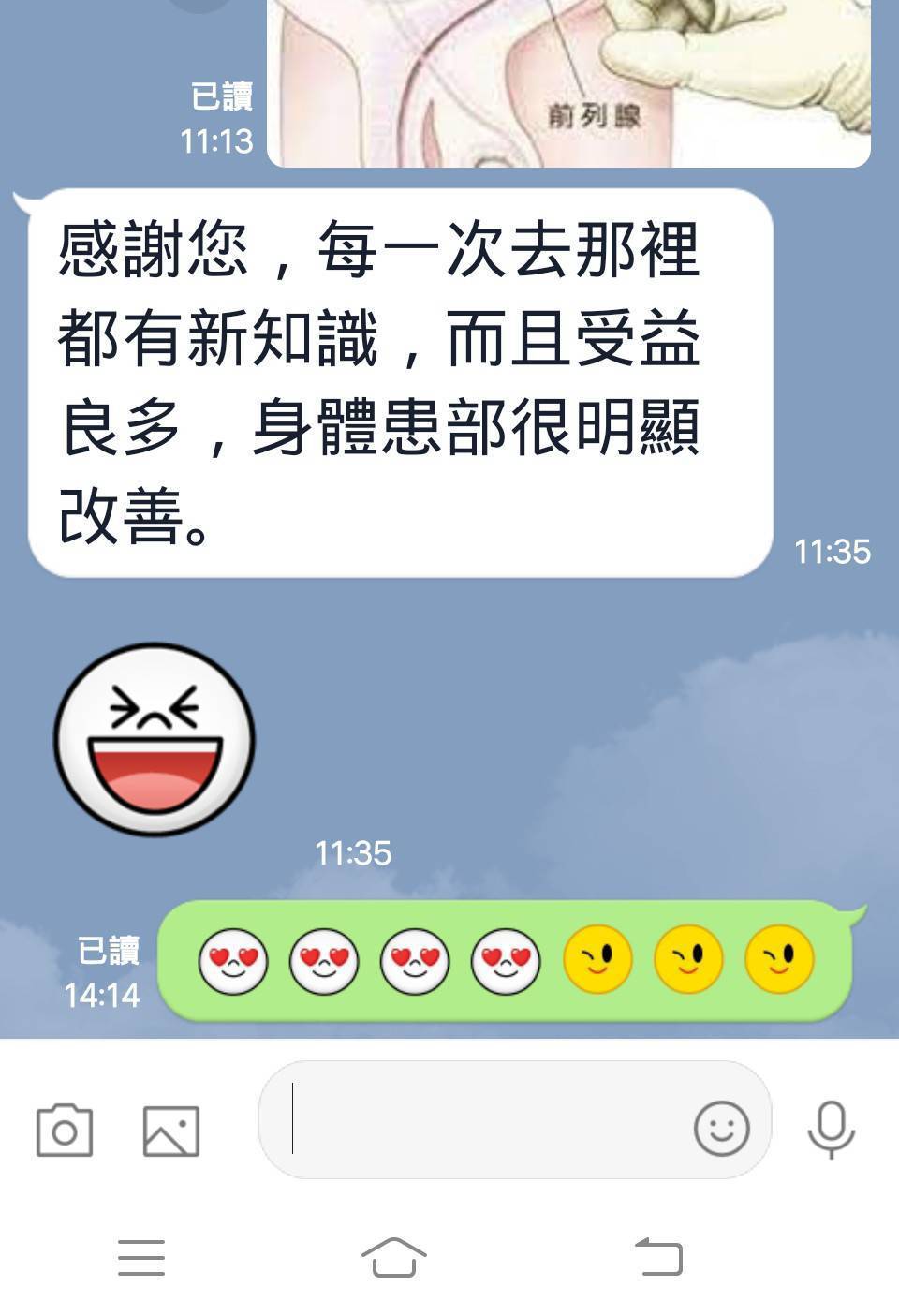This screenshot has height=1316, width=899.
Task: Tap the system home button
Action: tap(393, 1257)
